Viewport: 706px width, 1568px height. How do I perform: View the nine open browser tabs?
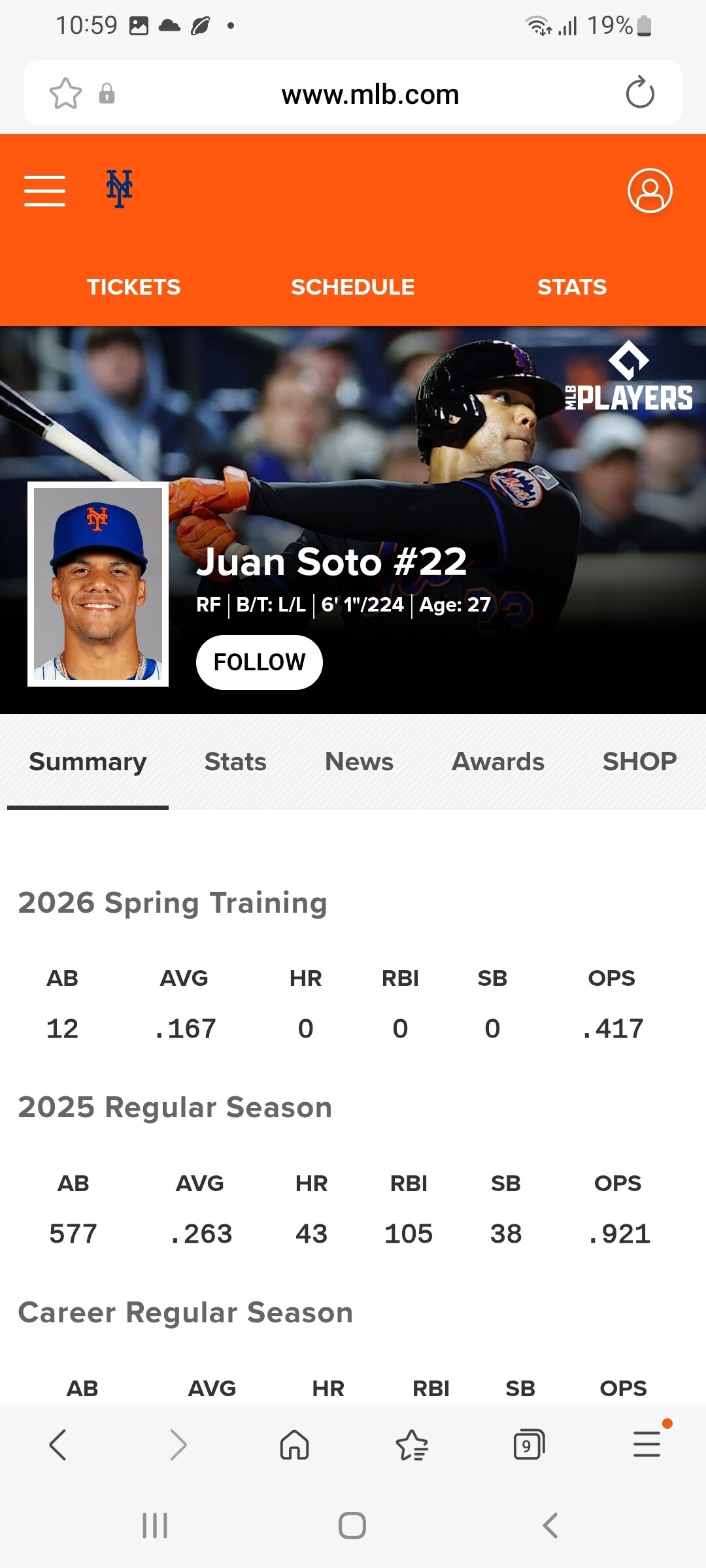[529, 1445]
